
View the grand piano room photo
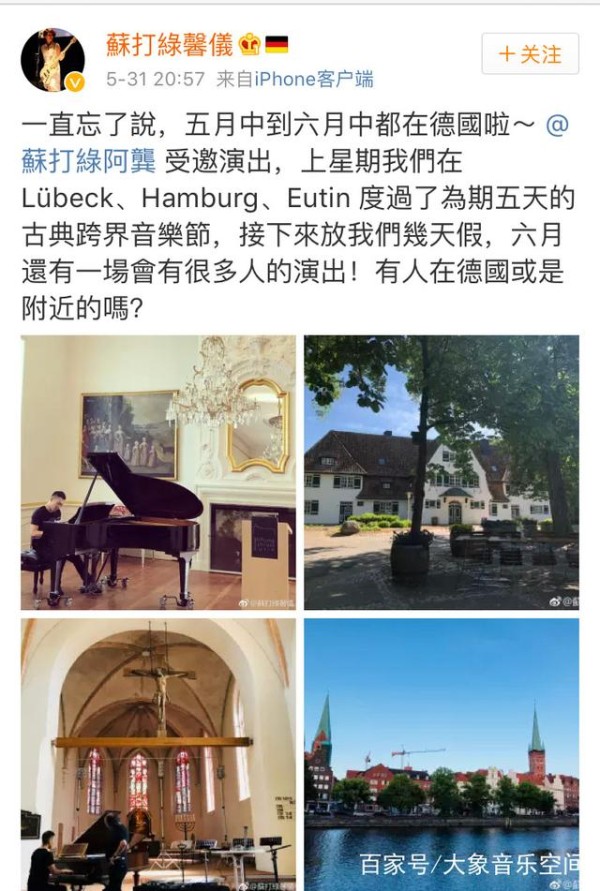point(158,472)
